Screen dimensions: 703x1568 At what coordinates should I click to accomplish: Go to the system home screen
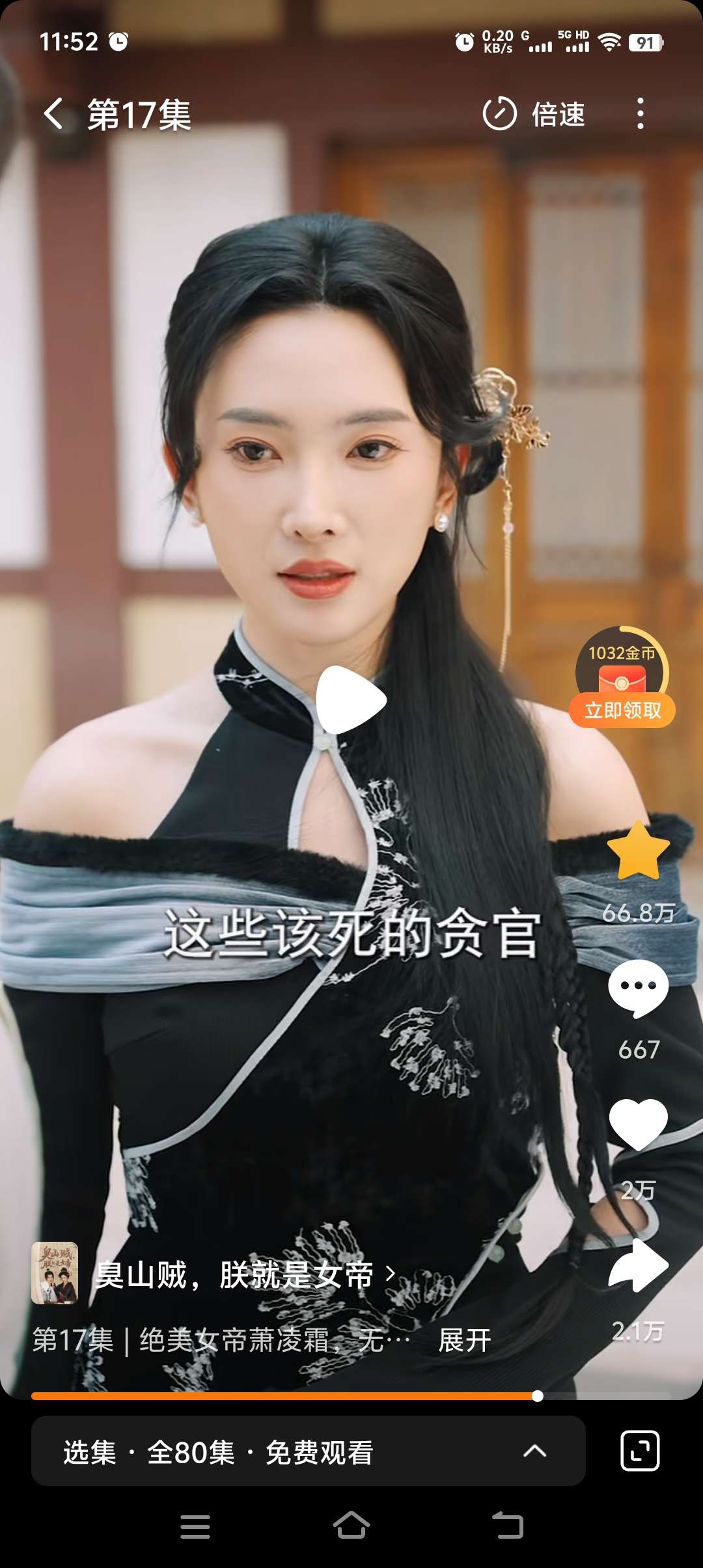[351, 1525]
